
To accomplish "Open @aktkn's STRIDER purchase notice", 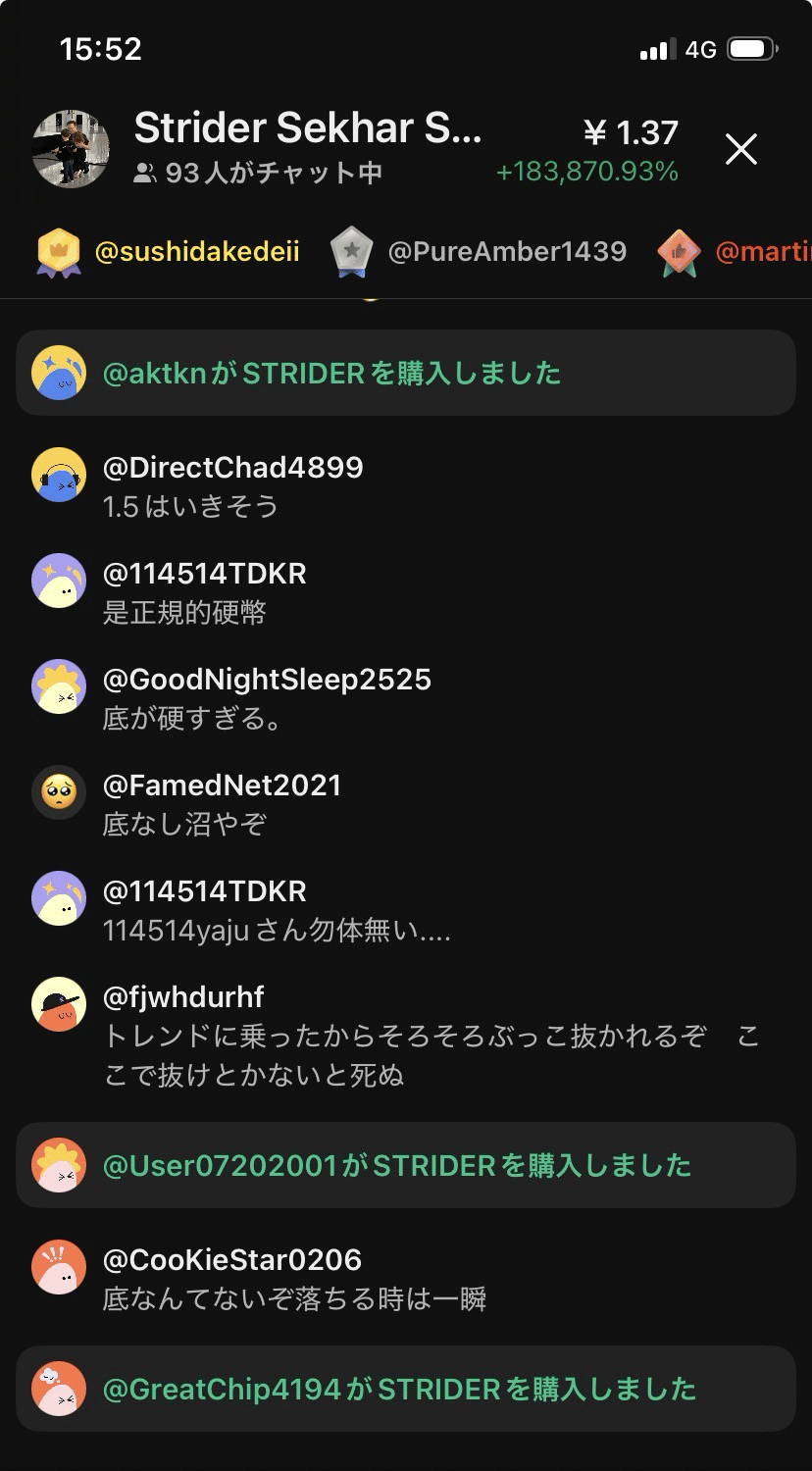I will click(x=405, y=373).
